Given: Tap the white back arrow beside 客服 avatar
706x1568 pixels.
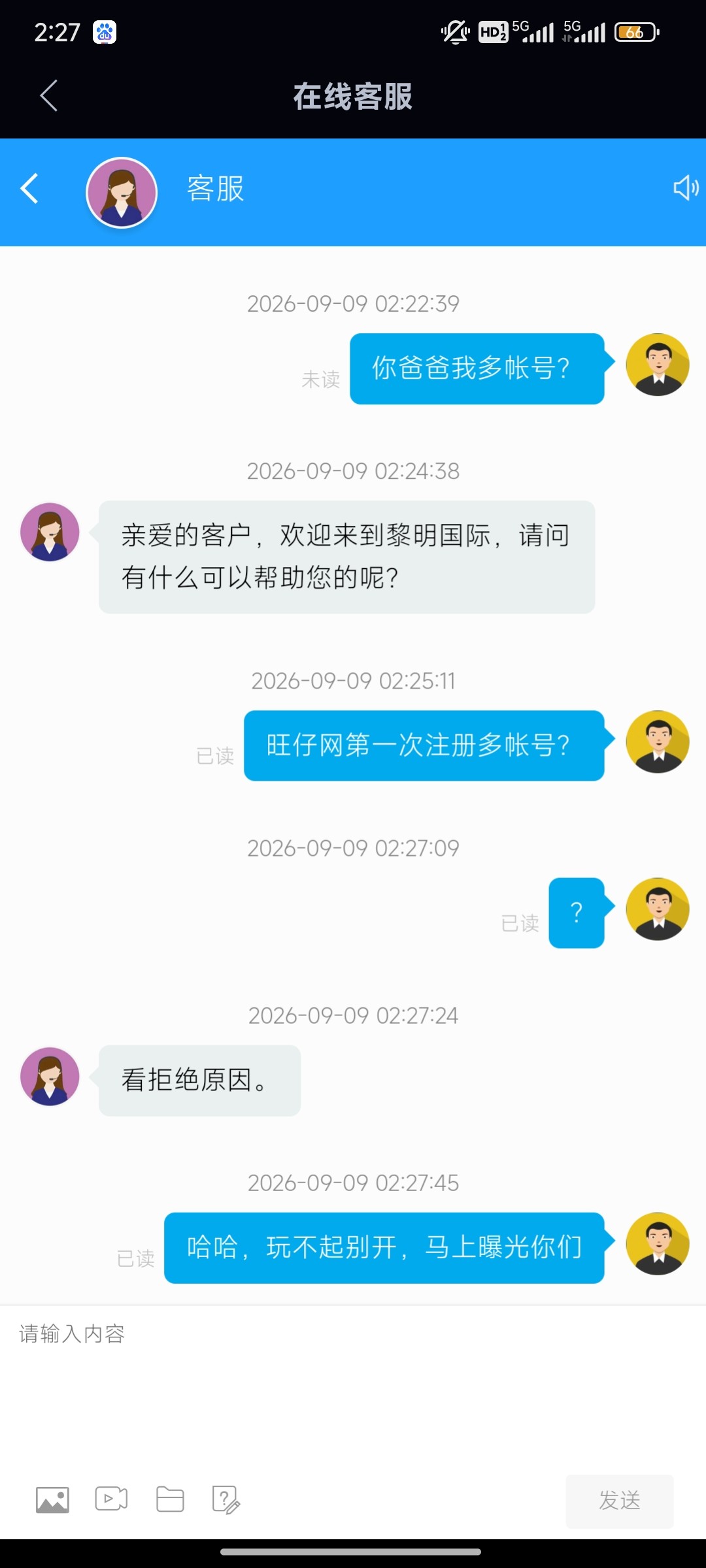Looking at the screenshot, I should click(x=29, y=189).
